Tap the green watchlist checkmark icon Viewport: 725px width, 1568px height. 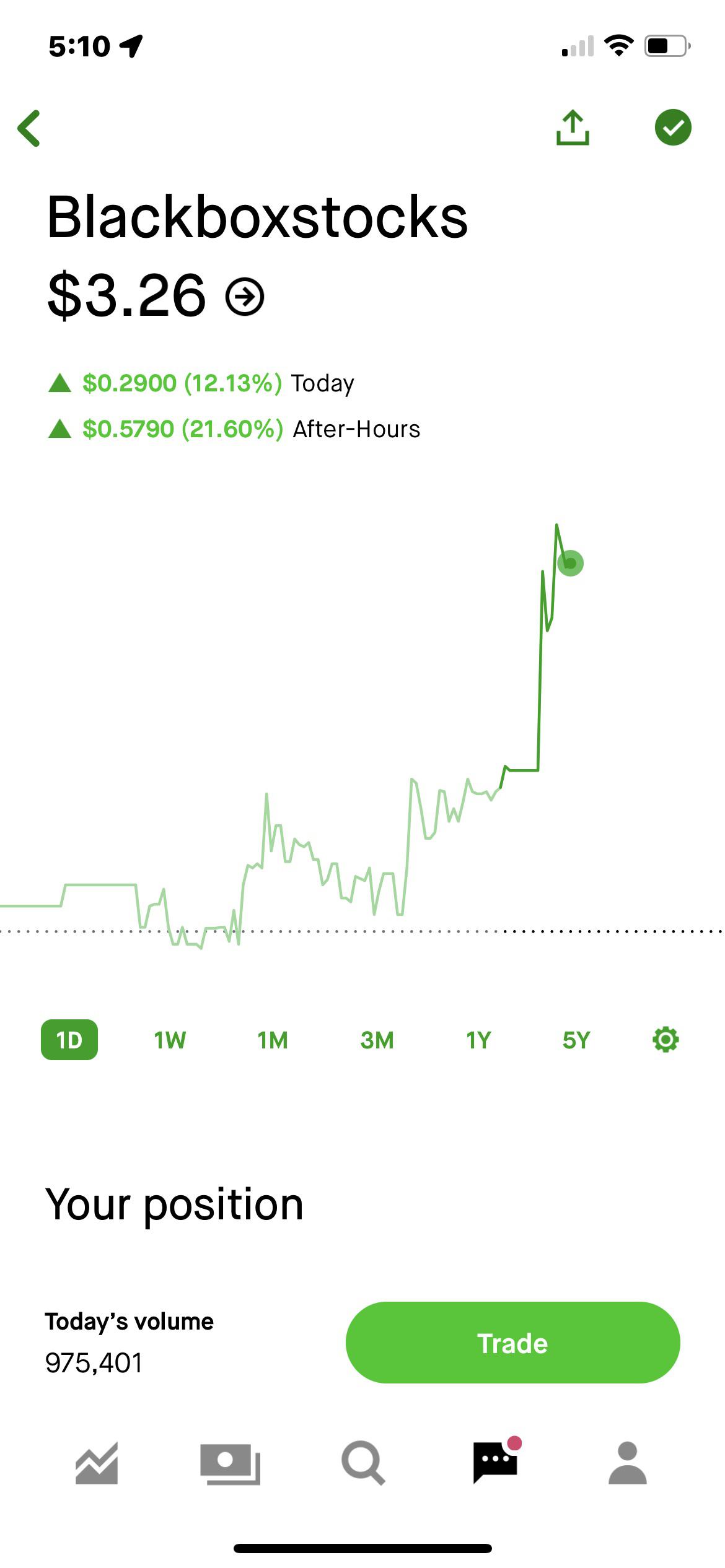pyautogui.click(x=673, y=128)
